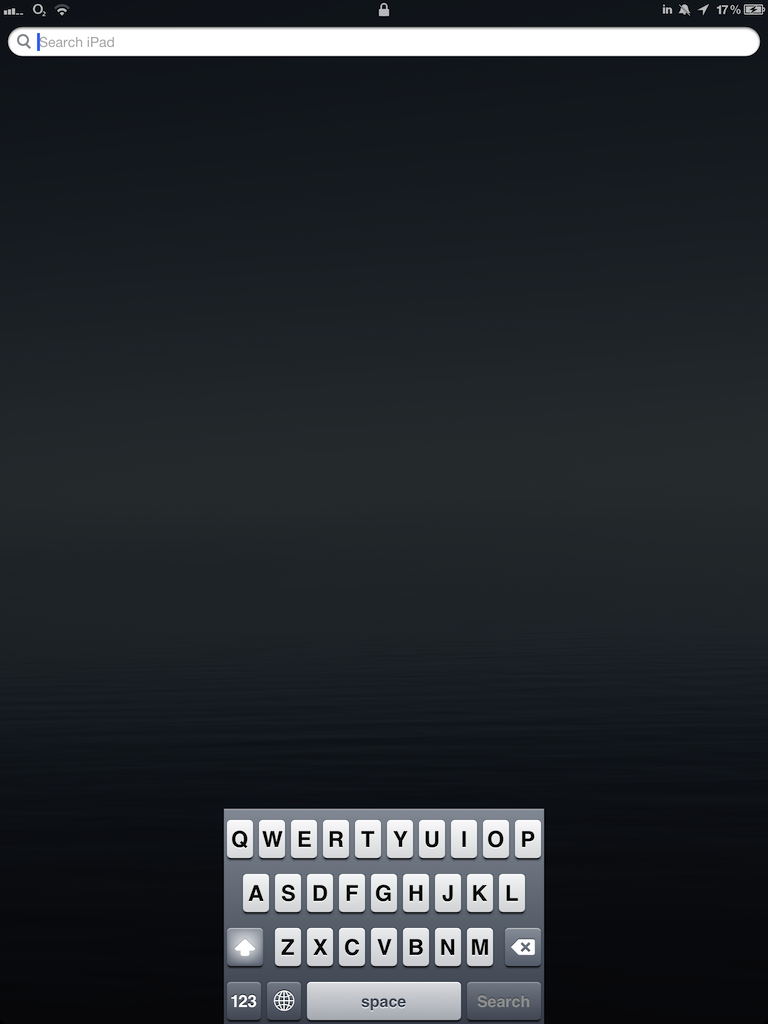This screenshot has height=1024, width=768.
Task: Tap the shift key on the keyboard
Action: (245, 947)
